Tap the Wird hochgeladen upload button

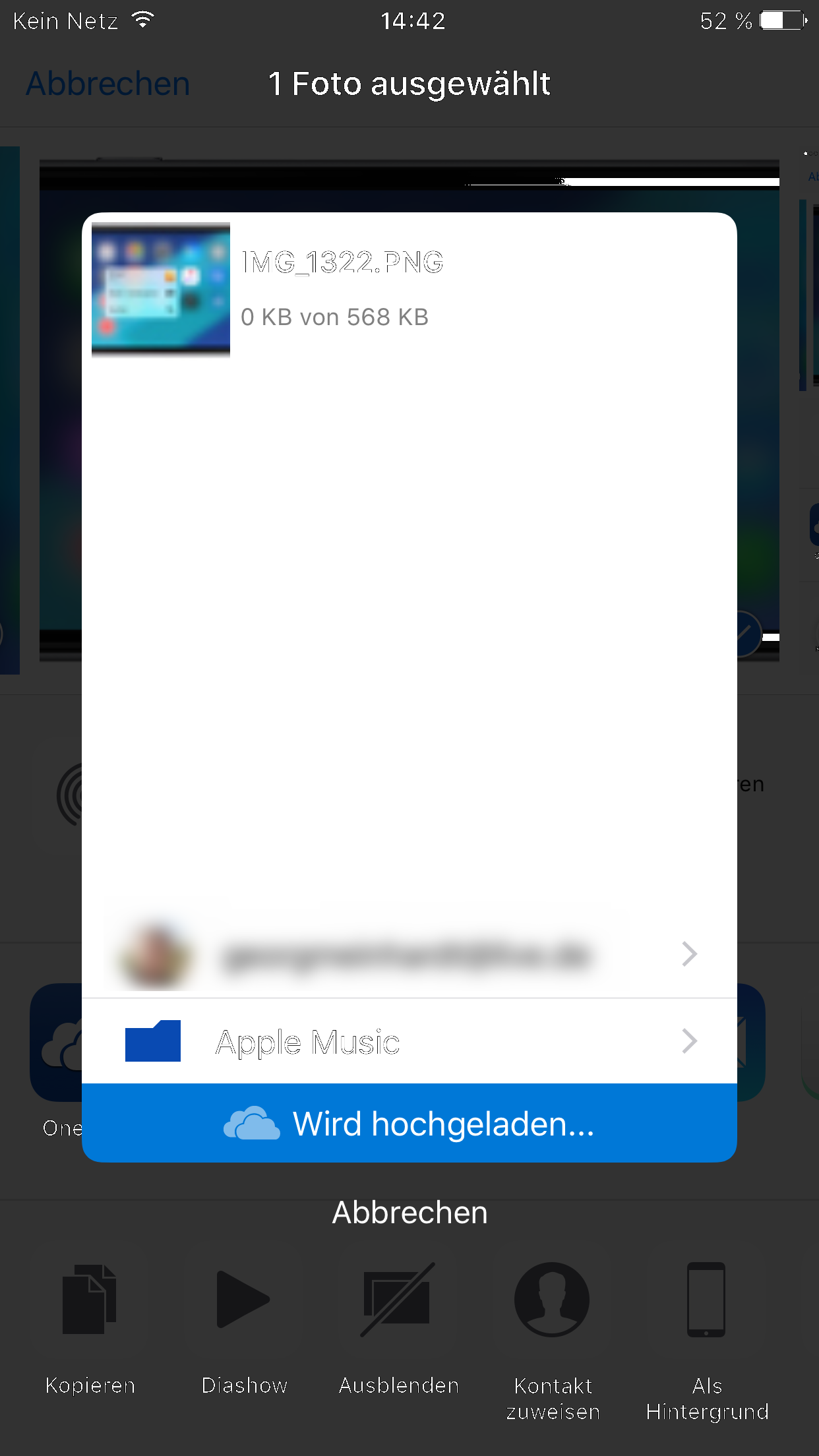pos(409,1124)
